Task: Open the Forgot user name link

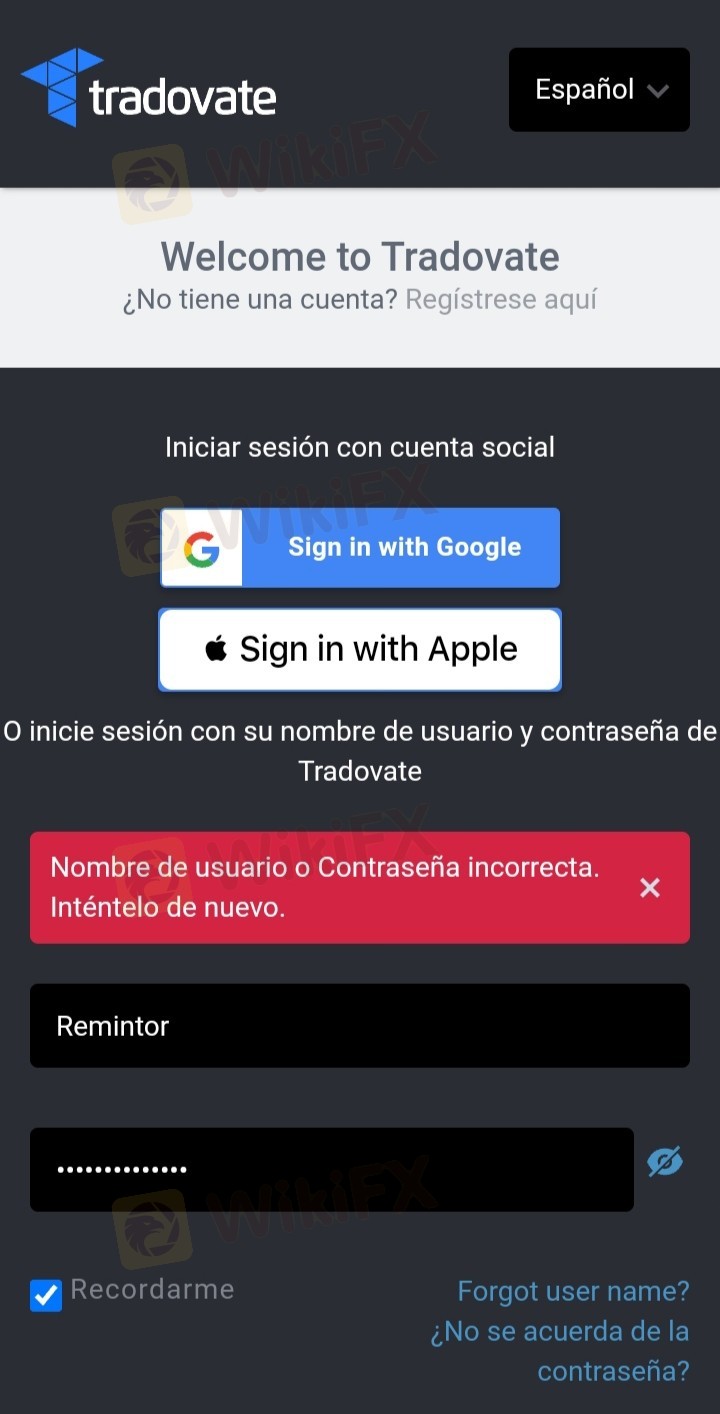Action: tap(573, 1291)
